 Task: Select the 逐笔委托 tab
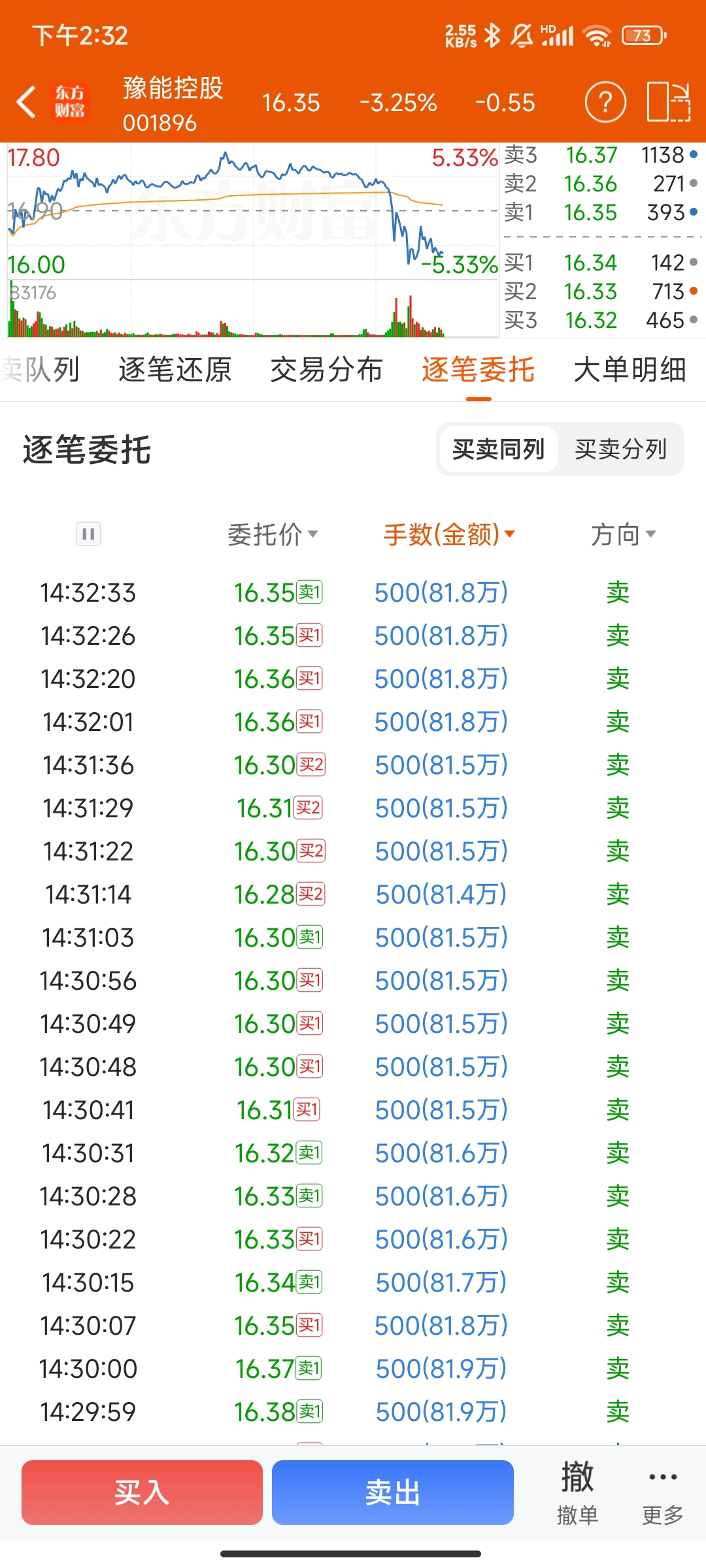click(x=479, y=370)
